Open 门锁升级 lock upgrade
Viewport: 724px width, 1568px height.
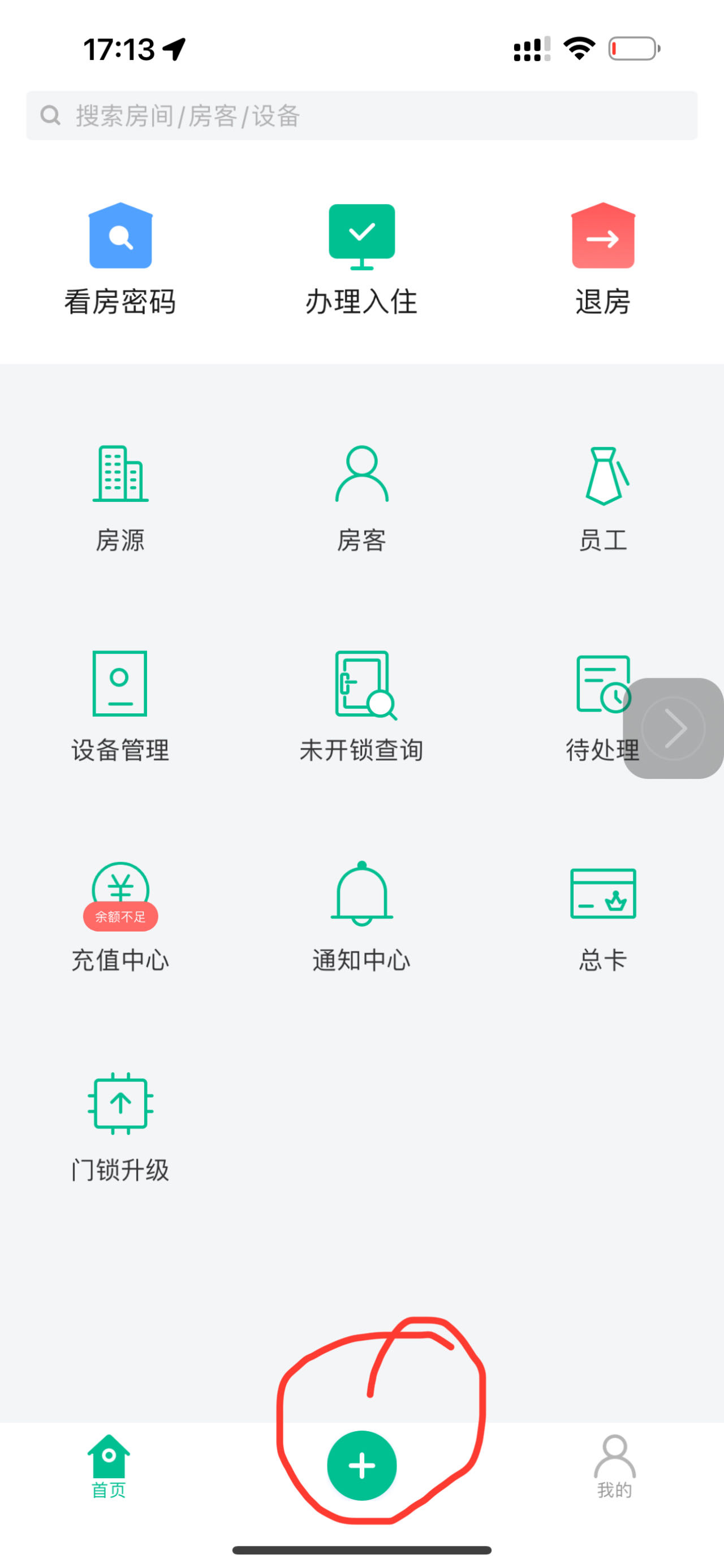(120, 1127)
